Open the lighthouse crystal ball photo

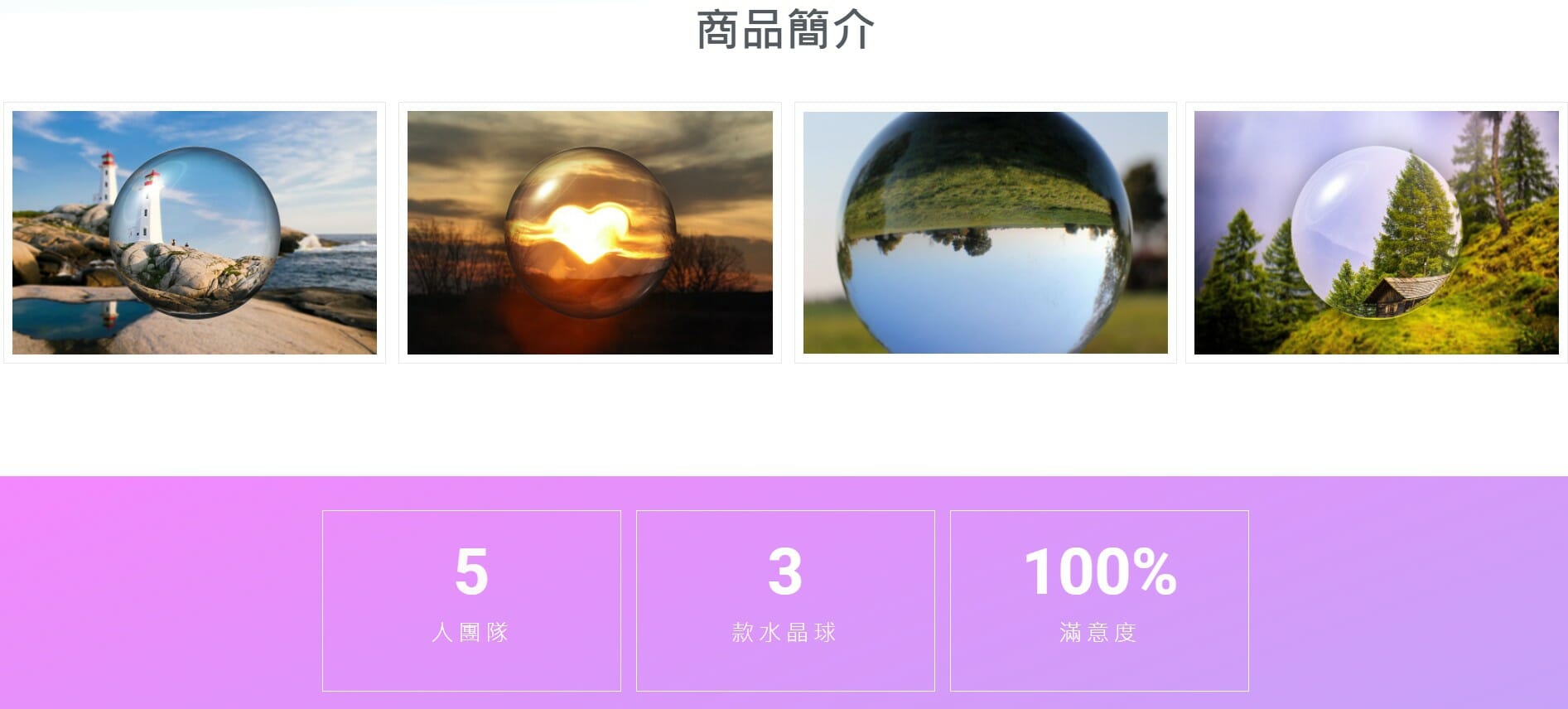coord(195,233)
